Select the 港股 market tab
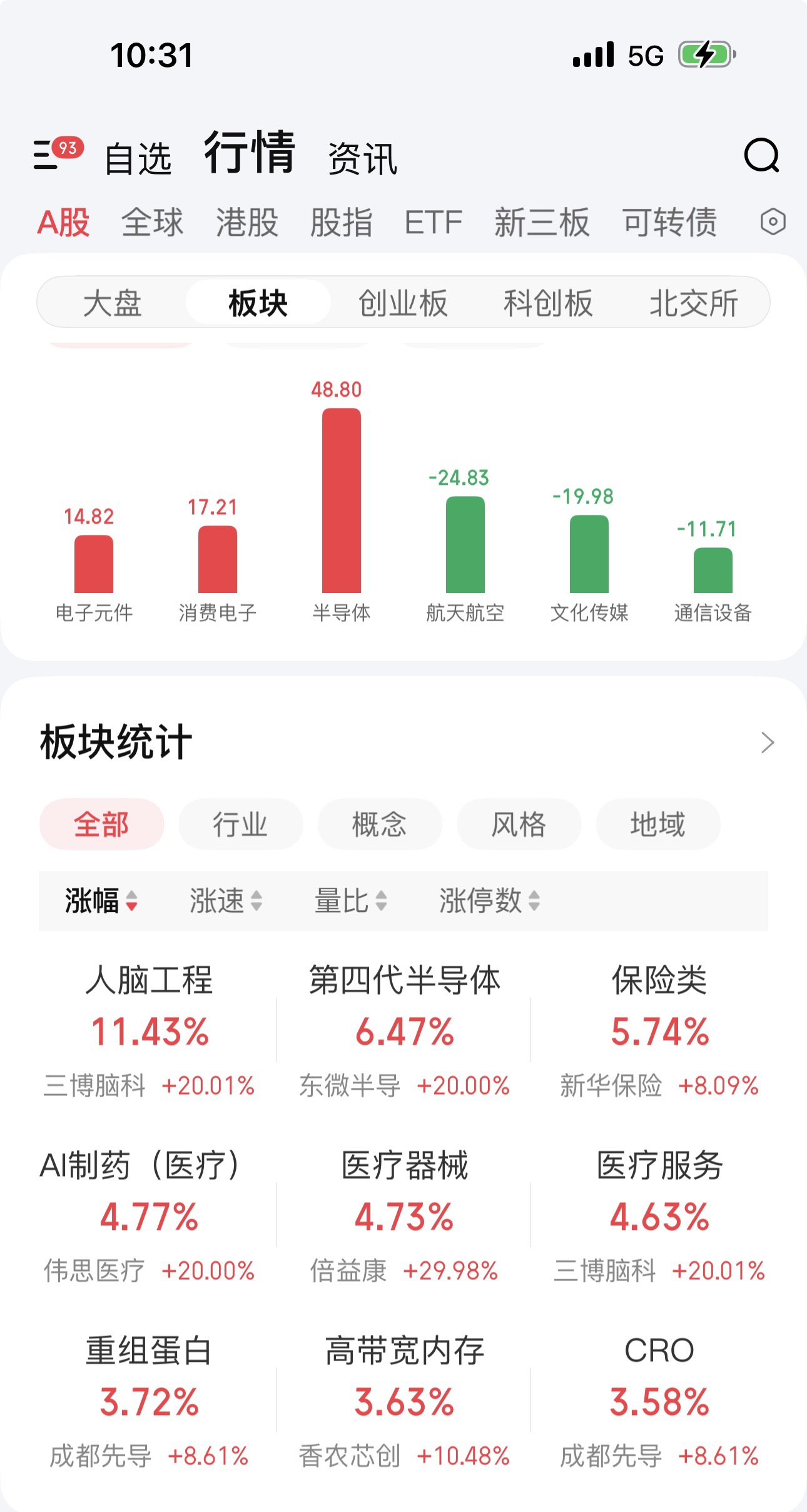 247,223
